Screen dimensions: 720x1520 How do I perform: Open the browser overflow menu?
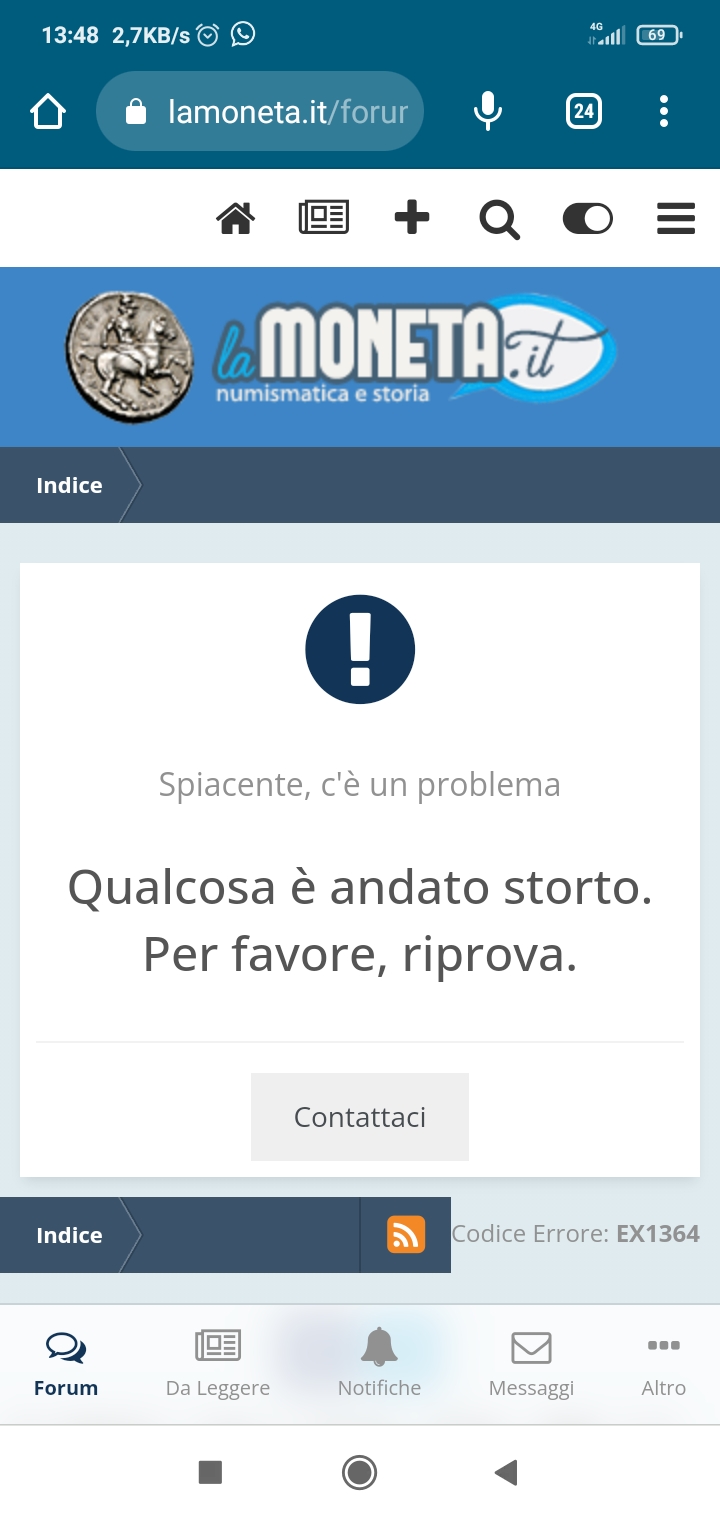tap(664, 111)
